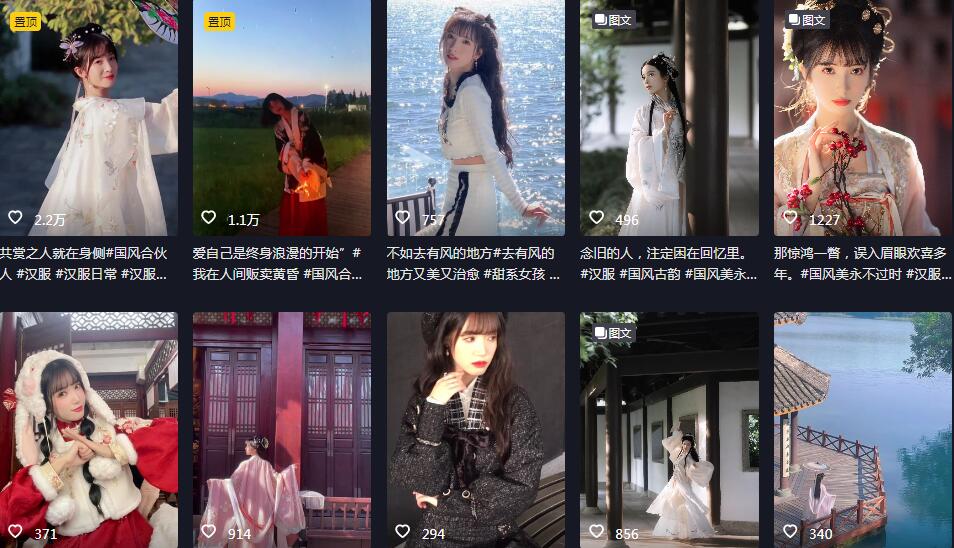Open the black tweed outfit video, 294 likes
954x548 pixels.
pyautogui.click(x=475, y=430)
